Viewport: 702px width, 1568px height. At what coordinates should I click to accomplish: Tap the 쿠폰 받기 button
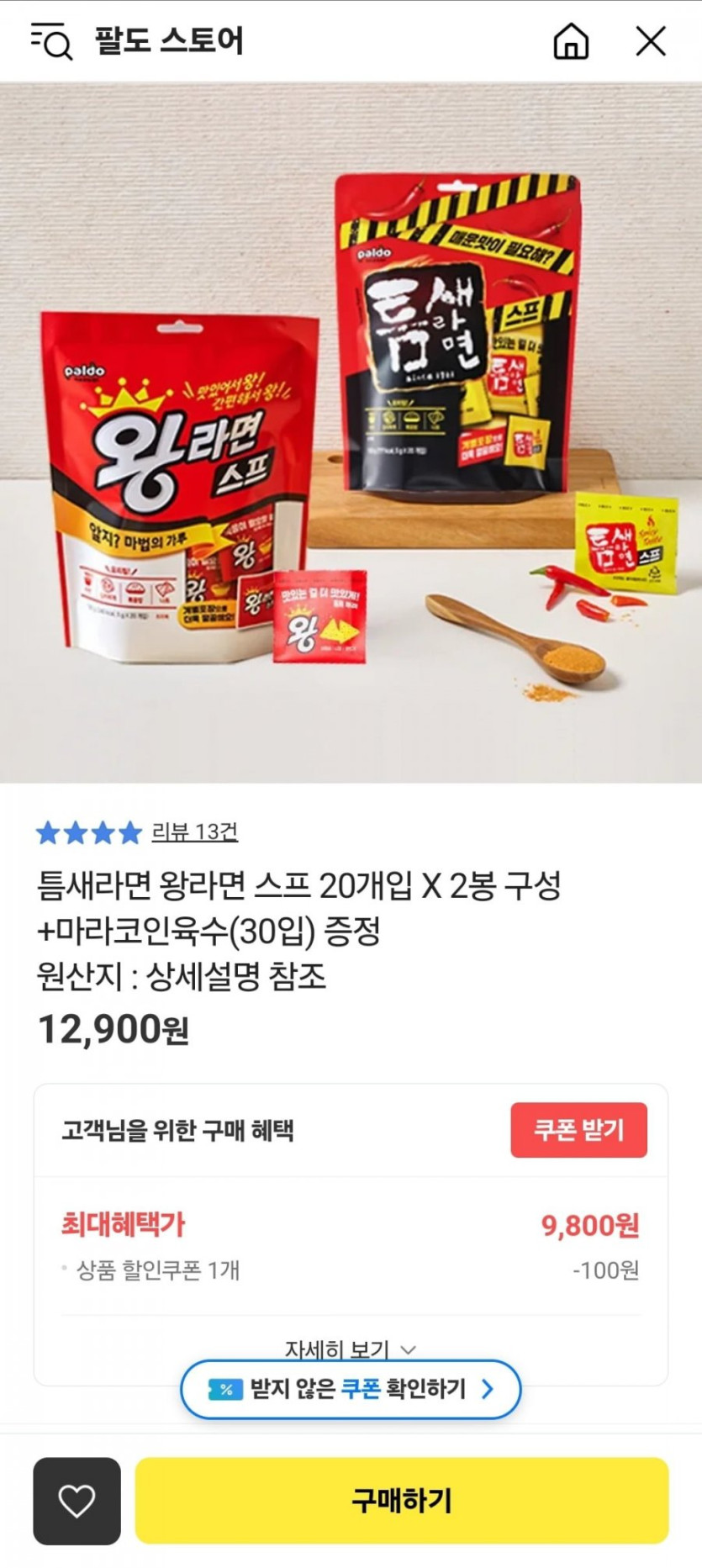tap(578, 1130)
